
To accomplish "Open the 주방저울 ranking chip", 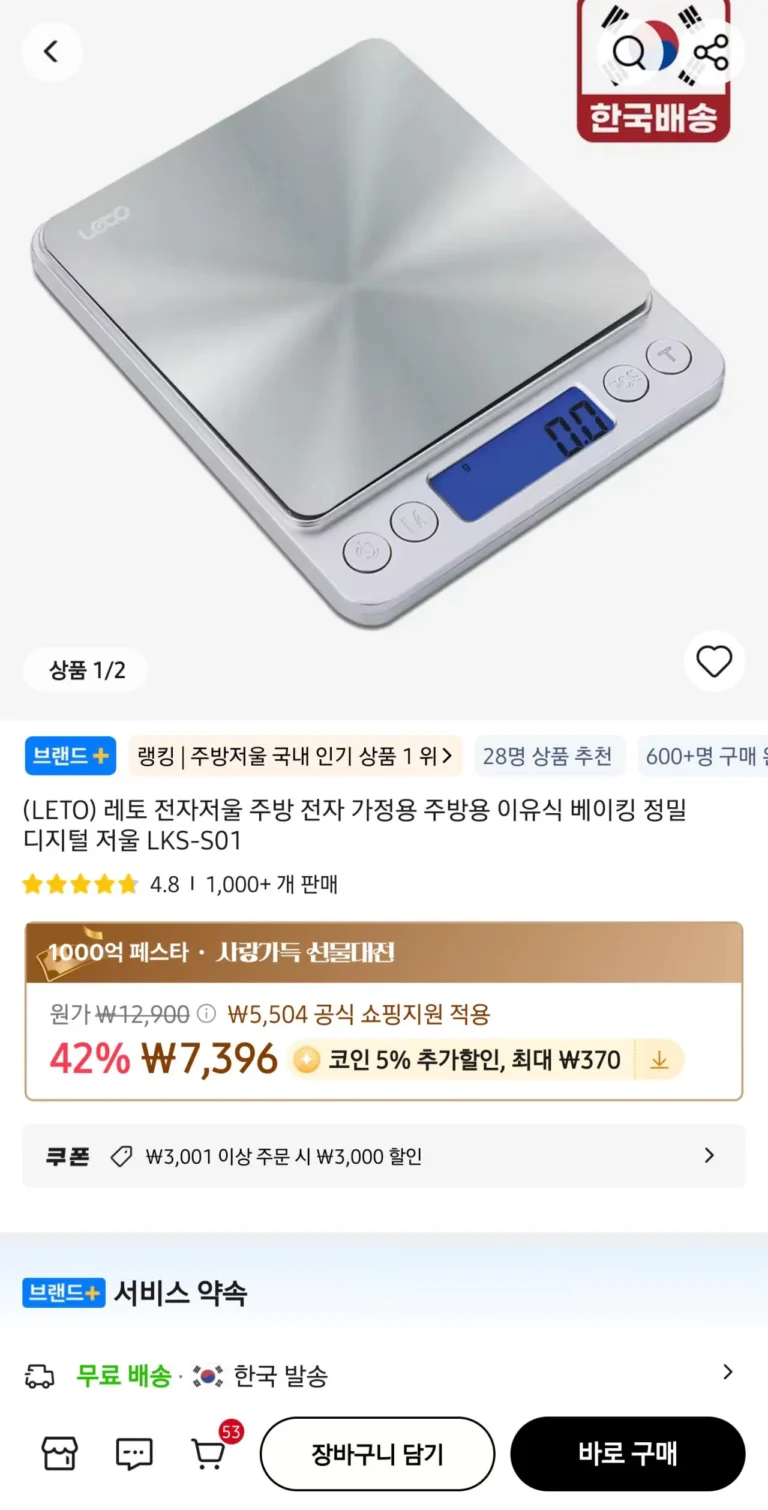I will tap(295, 756).
